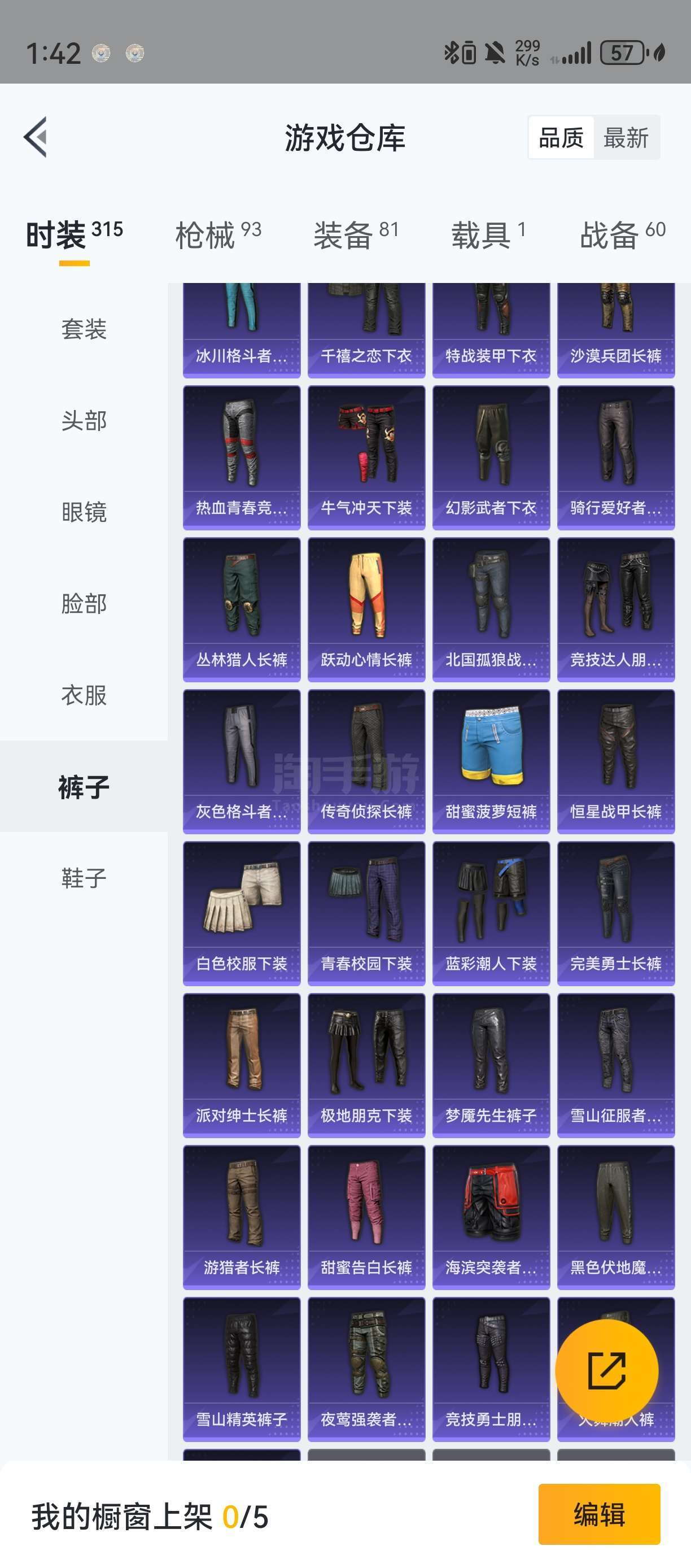Screen dimensions: 691x1568
Task: Open the 甜蜜告白长裤 item
Action: [366, 1217]
